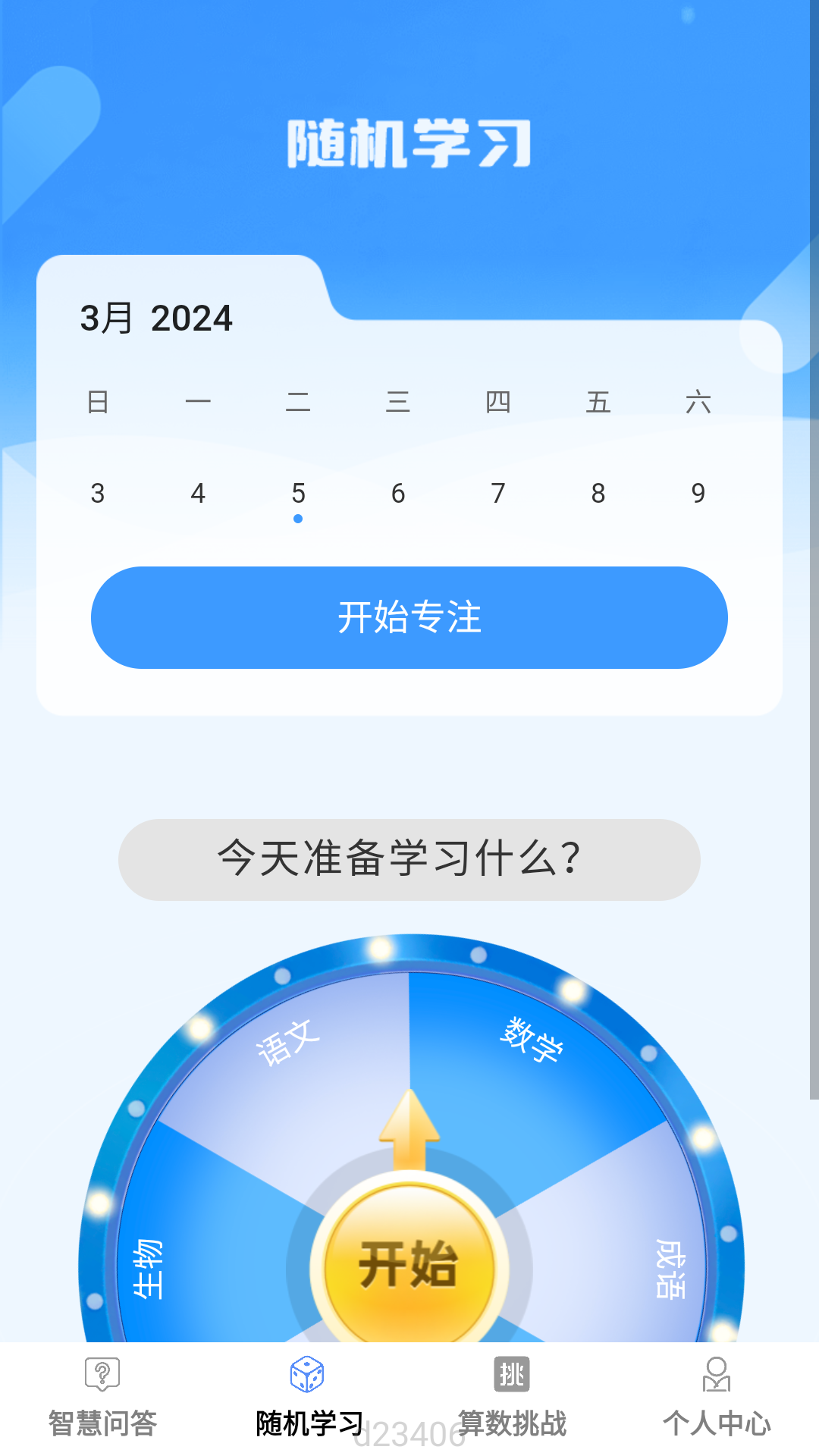
Task: Select date 8 in the calendar
Action: (x=598, y=494)
